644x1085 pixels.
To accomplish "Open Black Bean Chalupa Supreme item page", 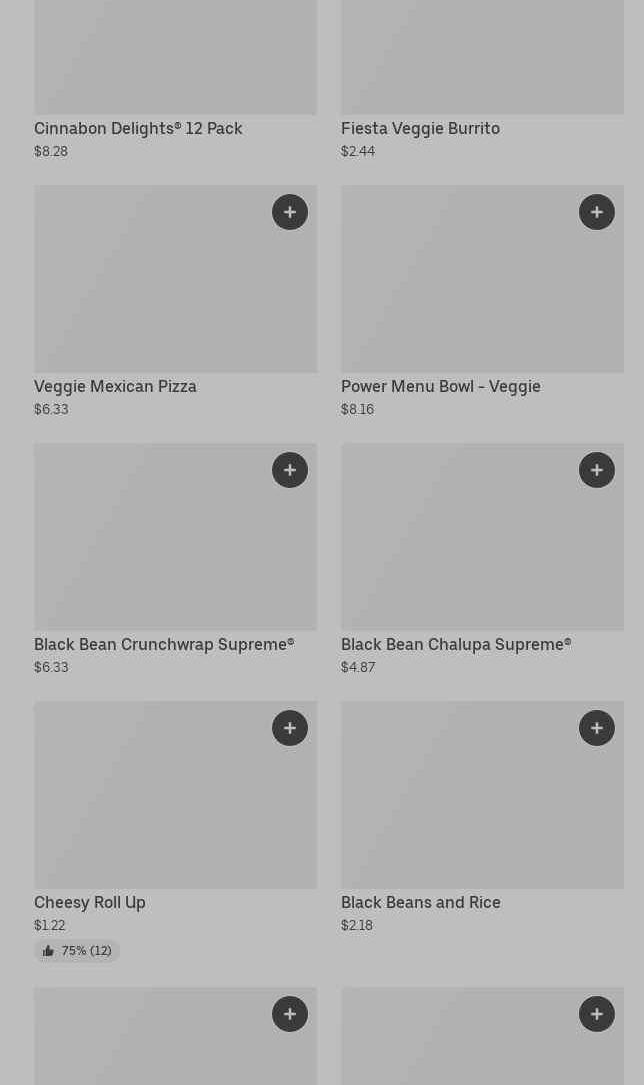I will tap(482, 559).
